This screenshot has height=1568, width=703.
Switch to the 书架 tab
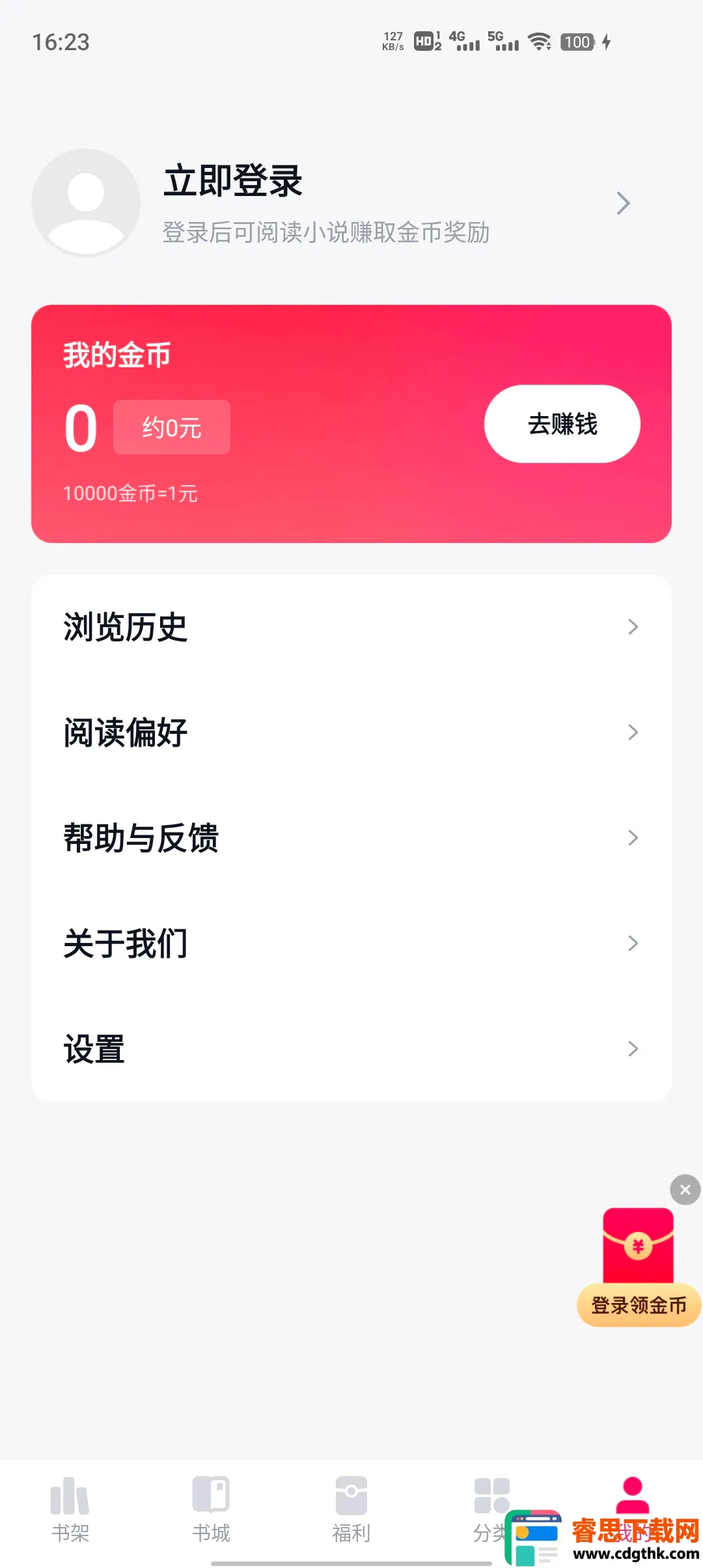(x=70, y=1509)
